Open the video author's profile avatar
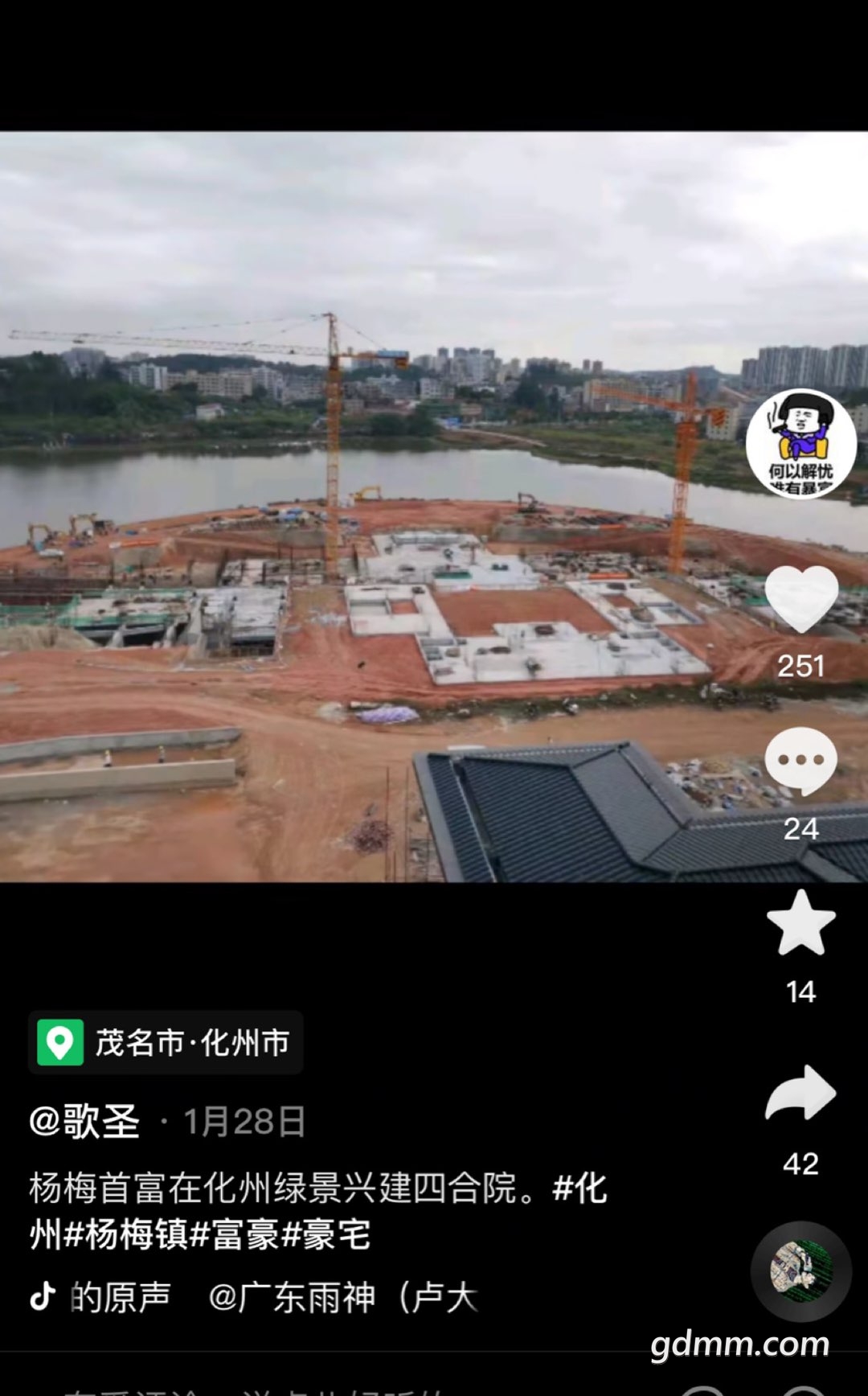This screenshot has width=868, height=1396. coord(800,444)
